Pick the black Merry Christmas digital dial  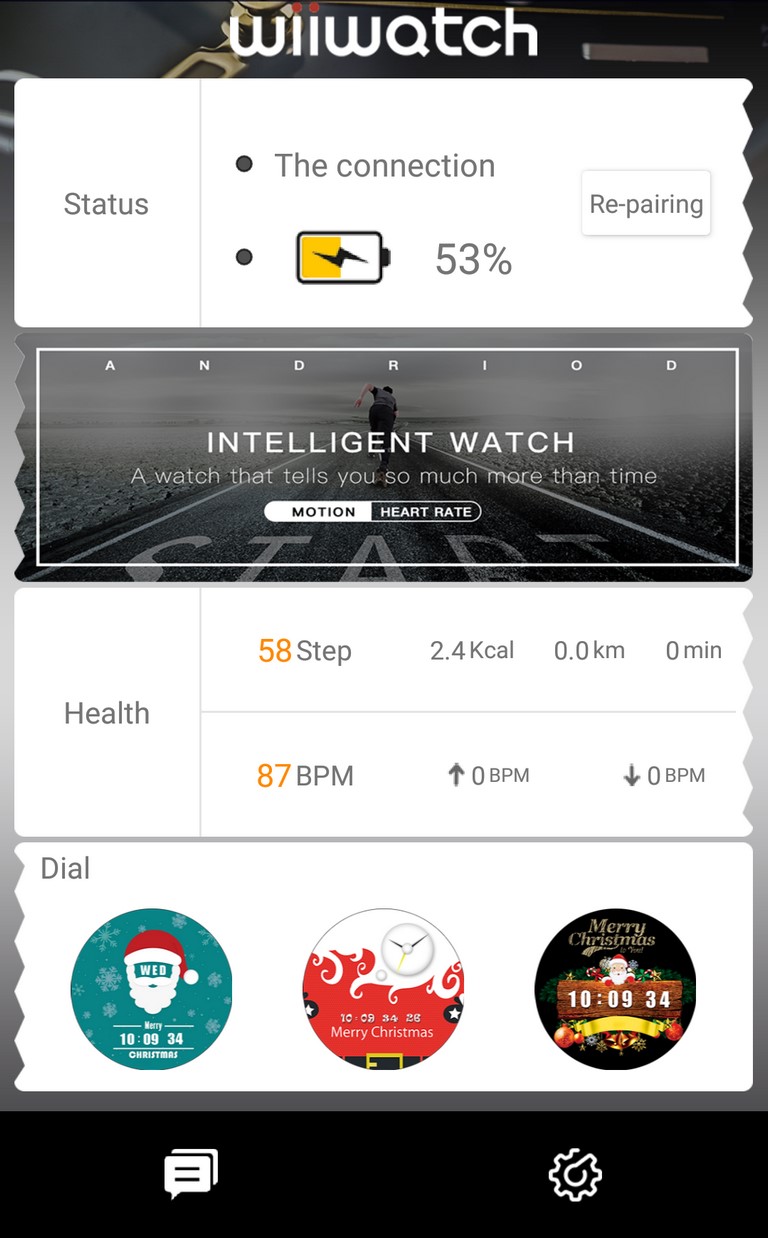click(x=615, y=989)
